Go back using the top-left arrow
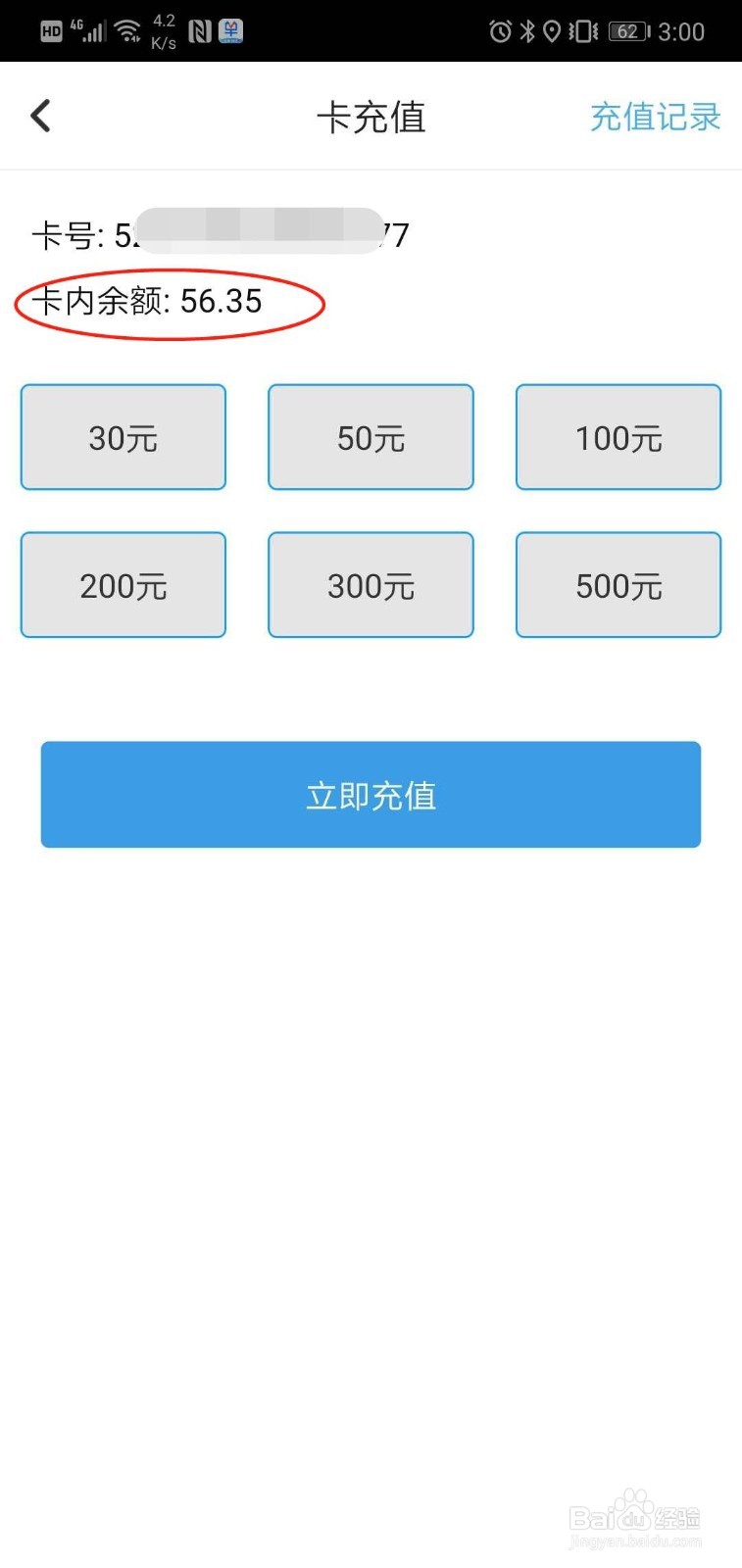This screenshot has width=742, height=1568. tap(40, 116)
